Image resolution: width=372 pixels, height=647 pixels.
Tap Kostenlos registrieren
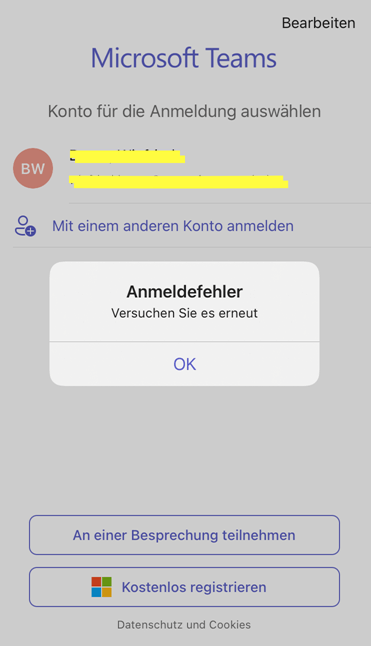point(184,587)
